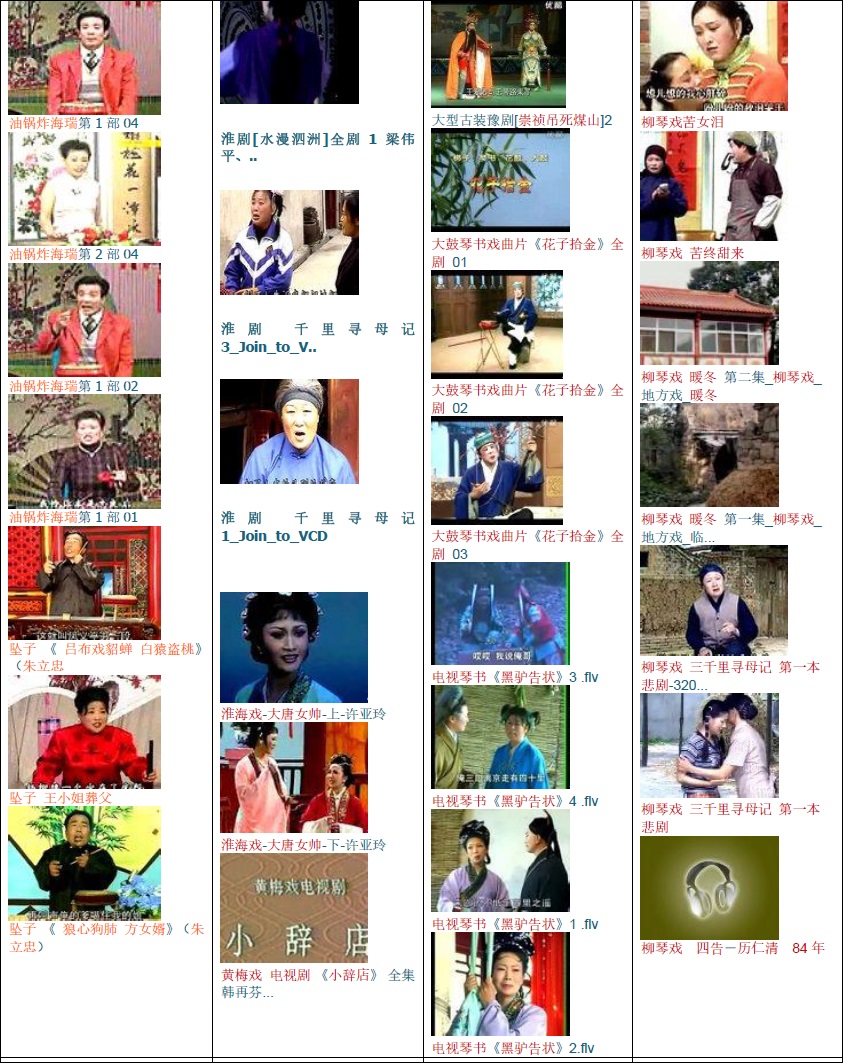Viewport: 843px width, 1063px height.
Task: Open 大型古装豫剧 崇祯吊死煤山 2 link
Action: [521, 120]
